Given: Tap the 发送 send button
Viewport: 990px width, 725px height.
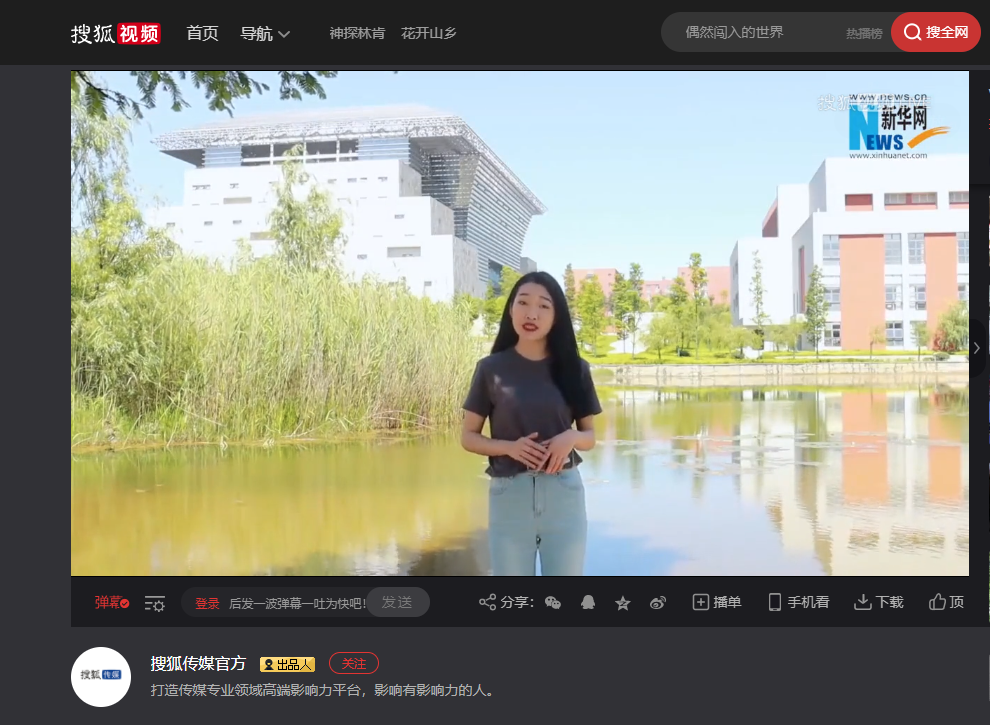Looking at the screenshot, I should (x=397, y=602).
